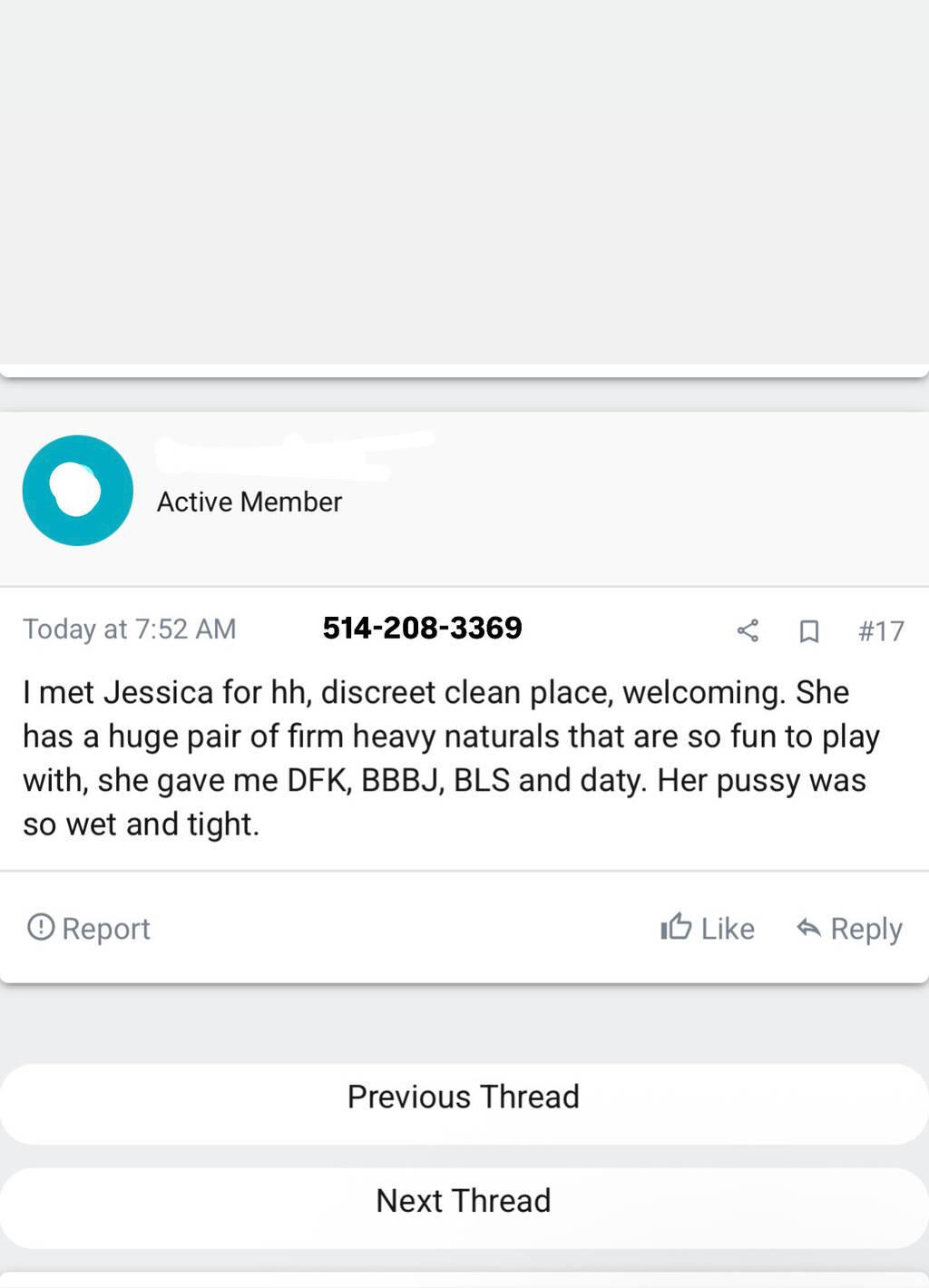Viewport: 929px width, 1288px height.
Task: Open the Active Member's profile avatar
Action: (x=78, y=491)
